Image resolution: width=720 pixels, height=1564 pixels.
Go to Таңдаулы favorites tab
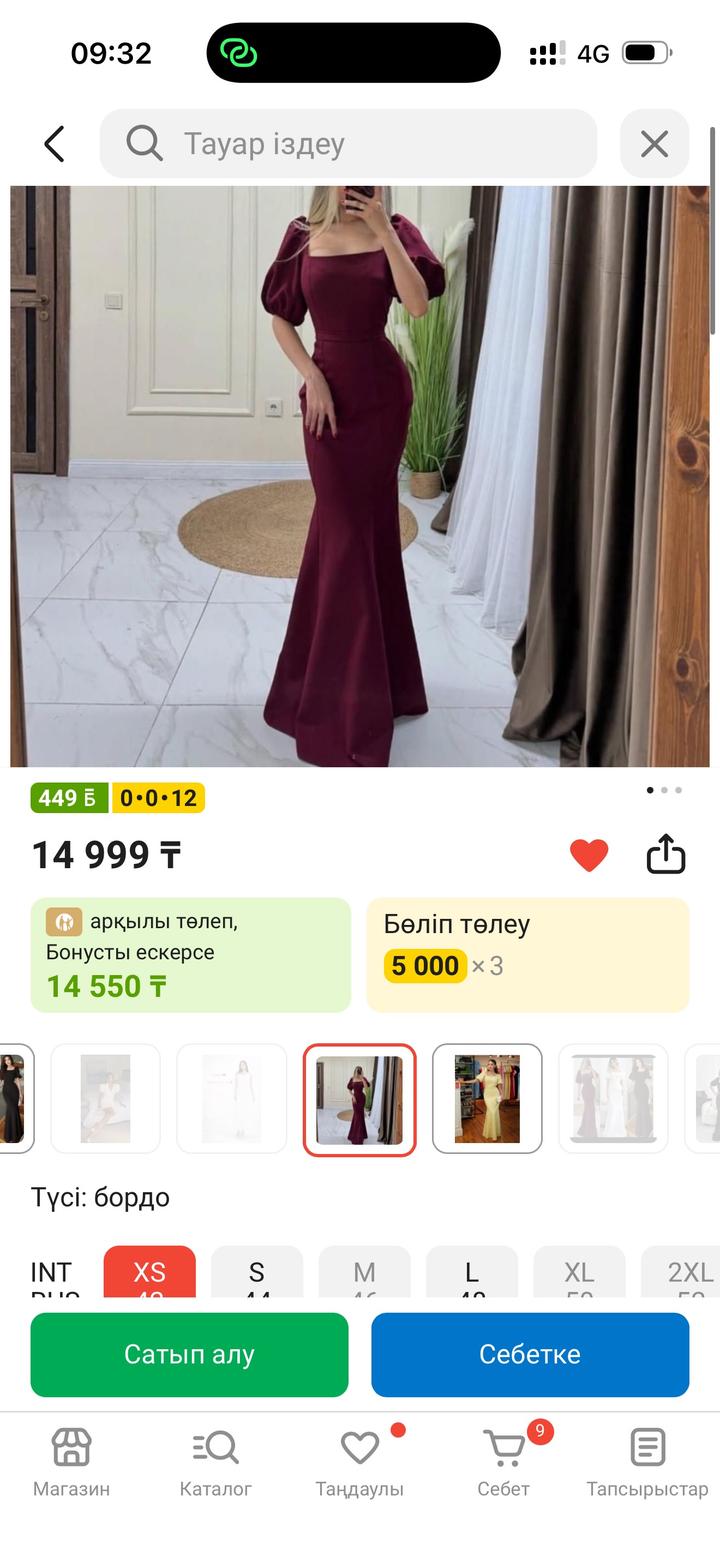click(x=359, y=1461)
